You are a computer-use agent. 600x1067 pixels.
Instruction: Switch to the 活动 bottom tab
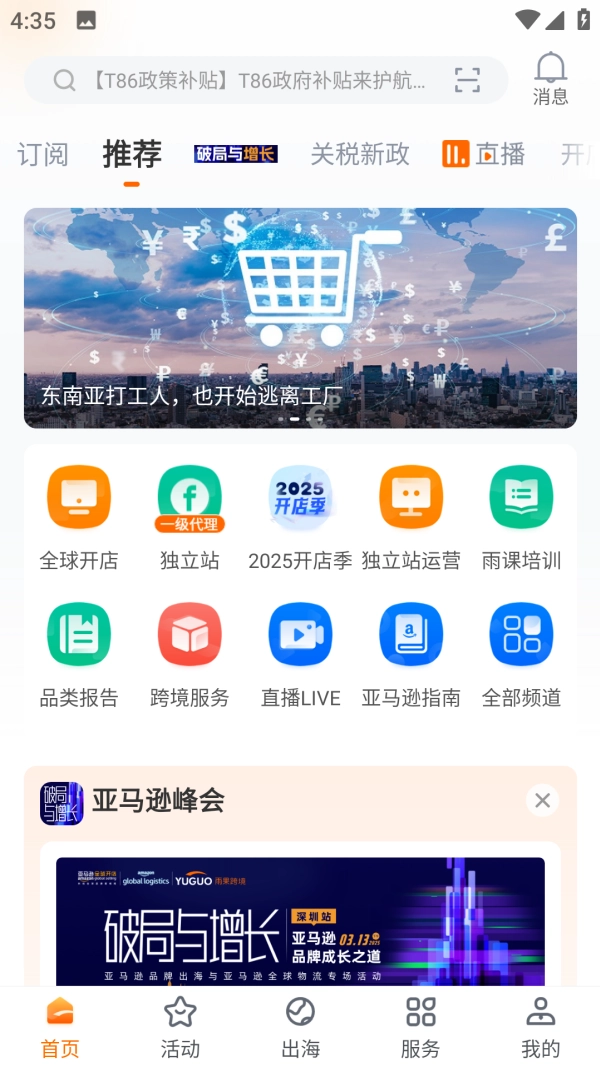pos(180,1027)
